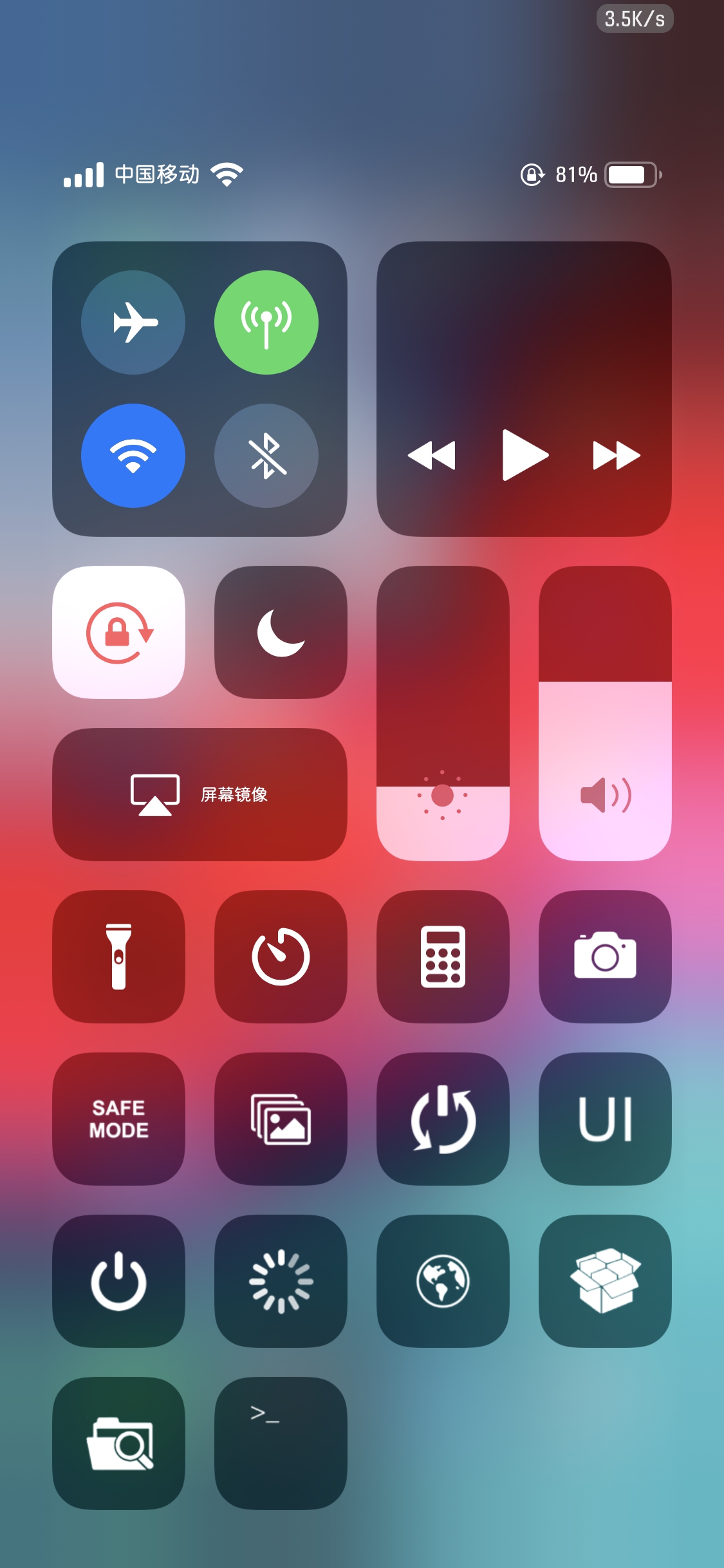This screenshot has height=1568, width=724.
Task: Disable the Wi-Fi toggle
Action: [x=133, y=456]
